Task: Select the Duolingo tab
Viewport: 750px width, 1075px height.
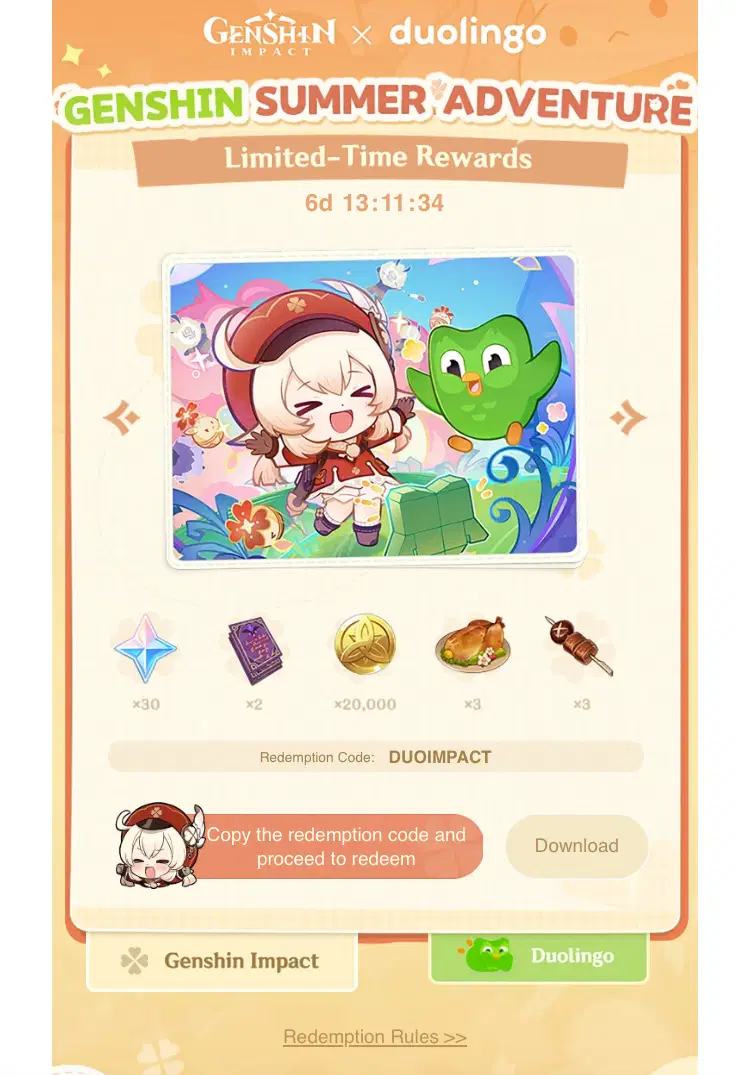Action: coord(539,957)
